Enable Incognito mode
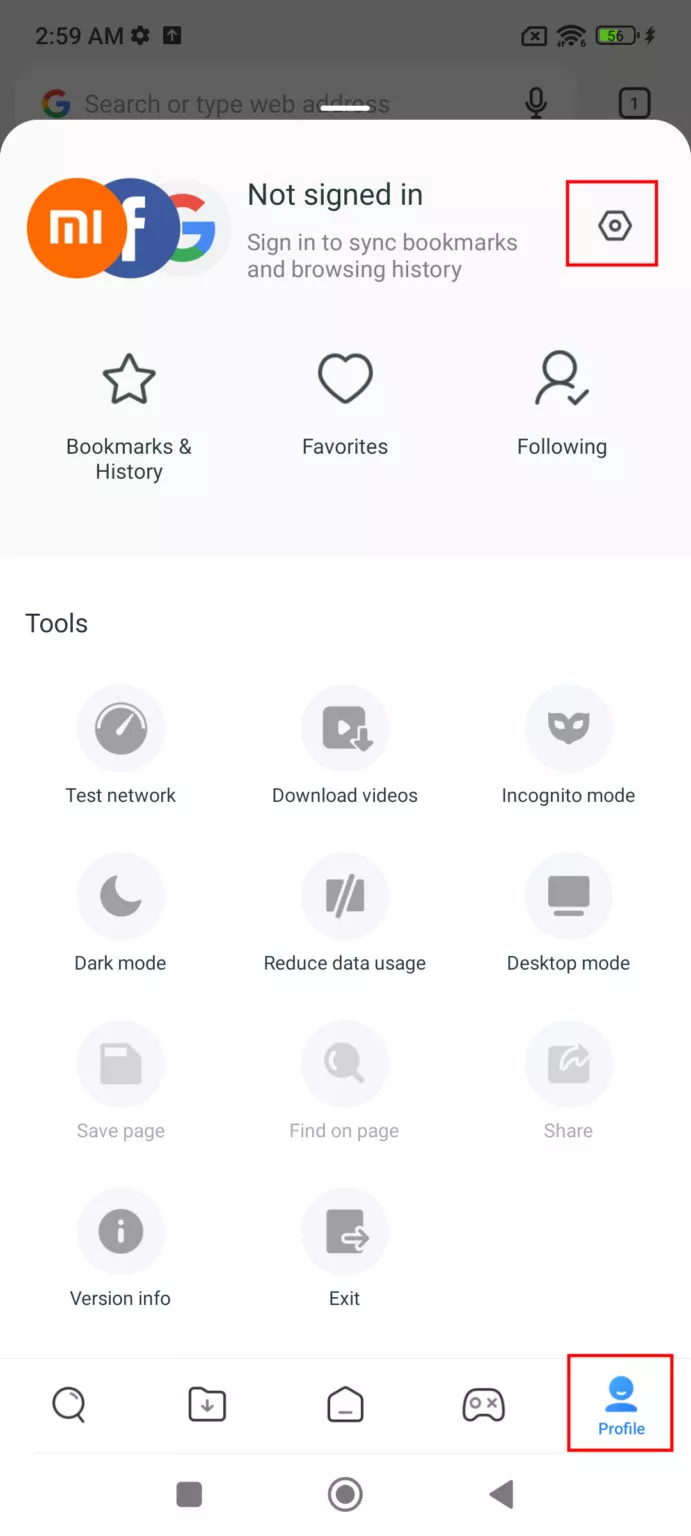This screenshot has height=1536, width=691. 568,746
